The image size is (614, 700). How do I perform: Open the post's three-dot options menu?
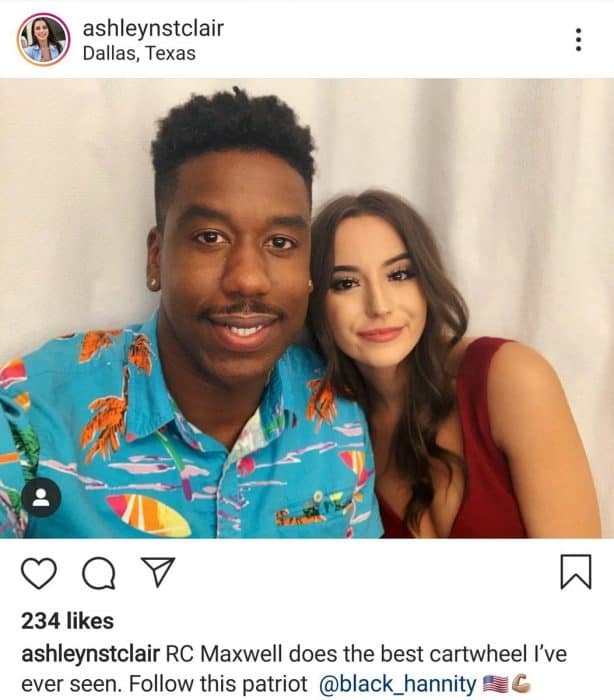tap(578, 40)
